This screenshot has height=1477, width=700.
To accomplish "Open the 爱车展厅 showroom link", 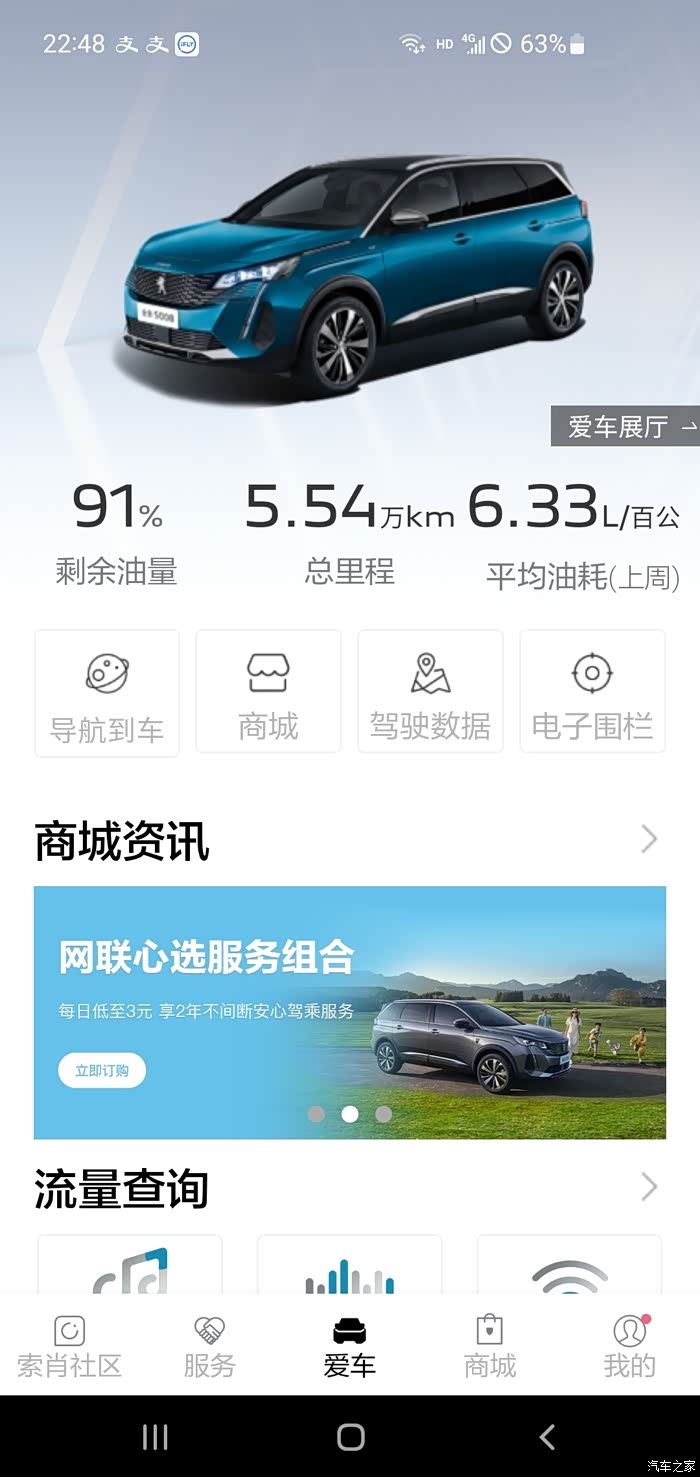I will coord(625,427).
